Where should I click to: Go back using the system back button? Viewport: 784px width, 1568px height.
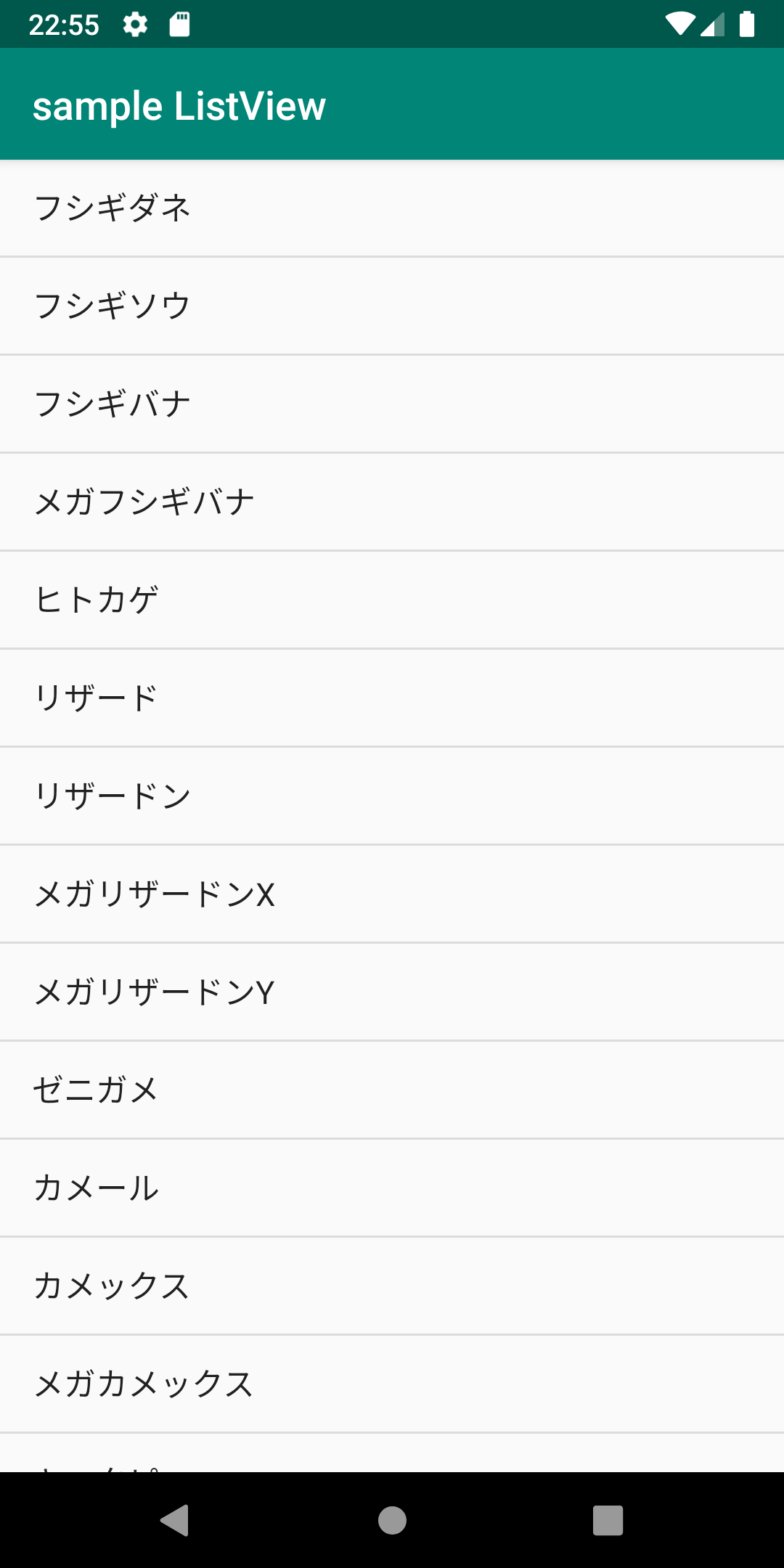click(175, 1520)
